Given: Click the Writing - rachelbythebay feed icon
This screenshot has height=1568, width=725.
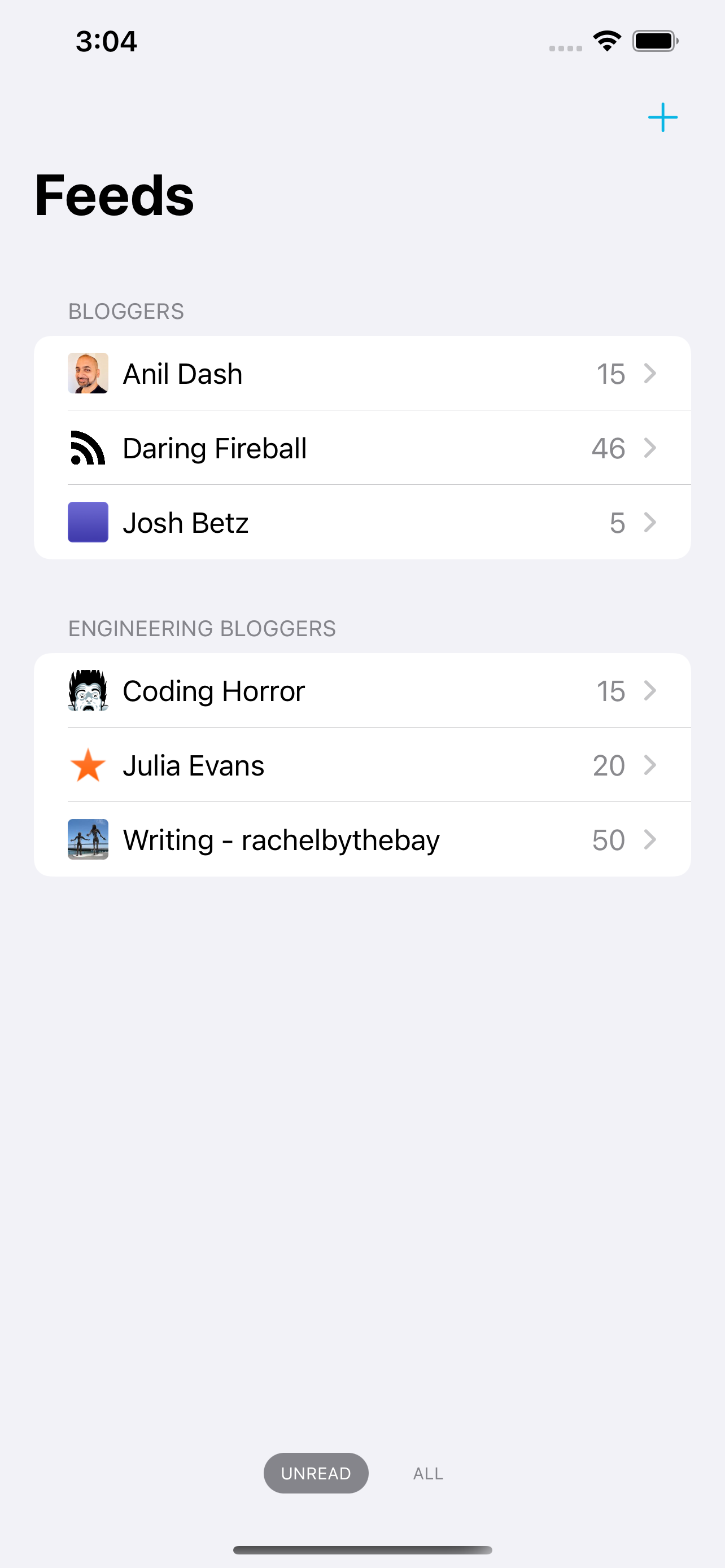Looking at the screenshot, I should (88, 839).
